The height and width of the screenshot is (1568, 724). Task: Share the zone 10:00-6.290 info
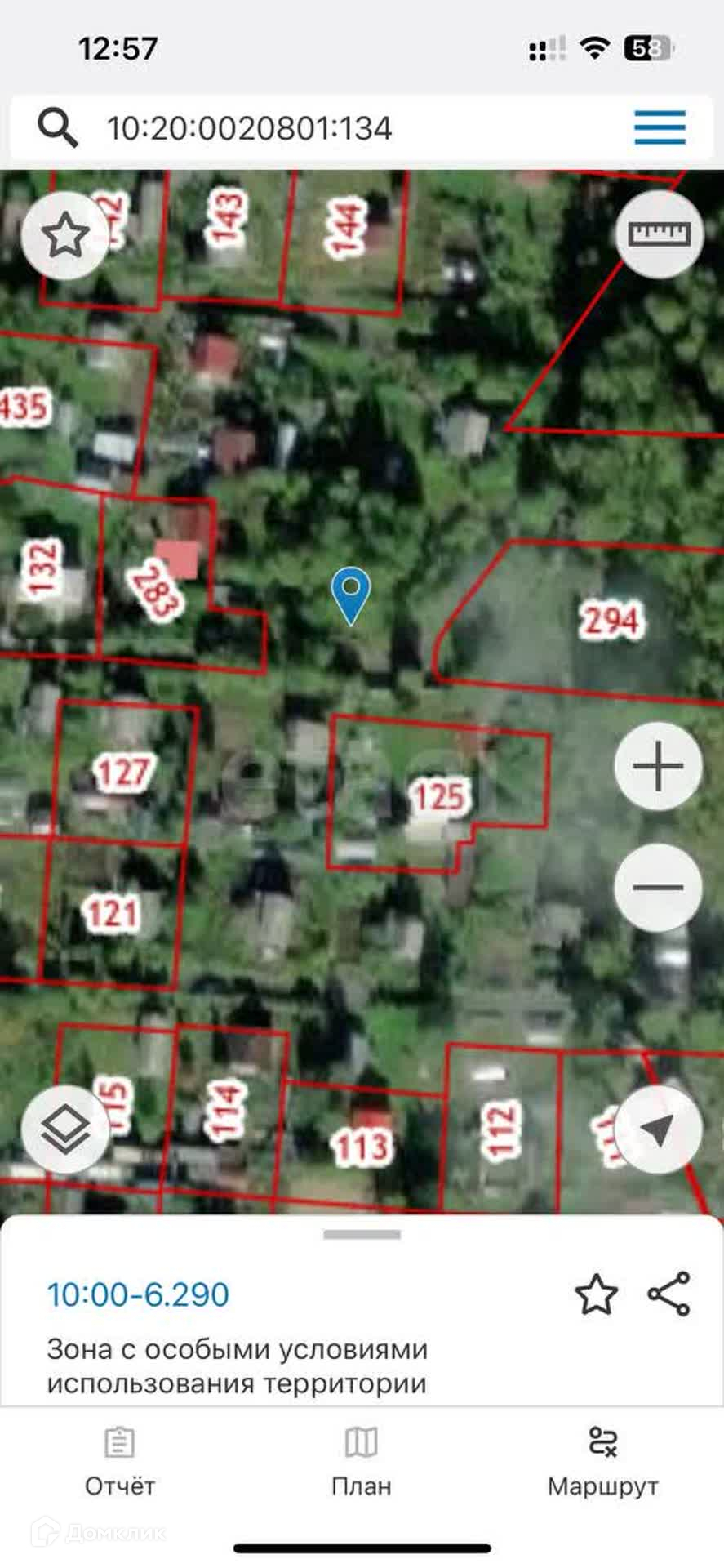click(x=669, y=1294)
